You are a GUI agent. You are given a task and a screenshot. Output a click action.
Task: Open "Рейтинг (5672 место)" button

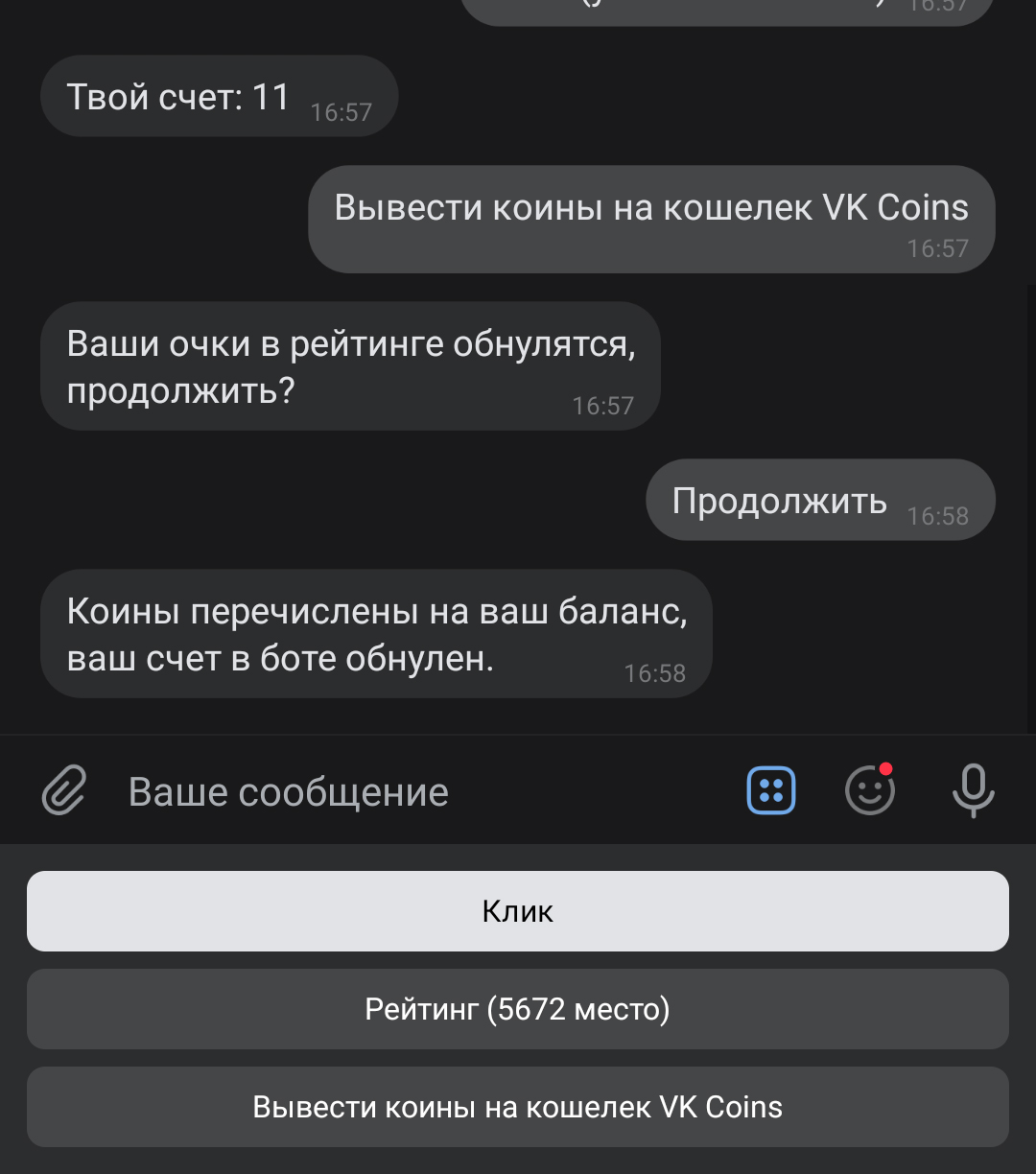518,1009
